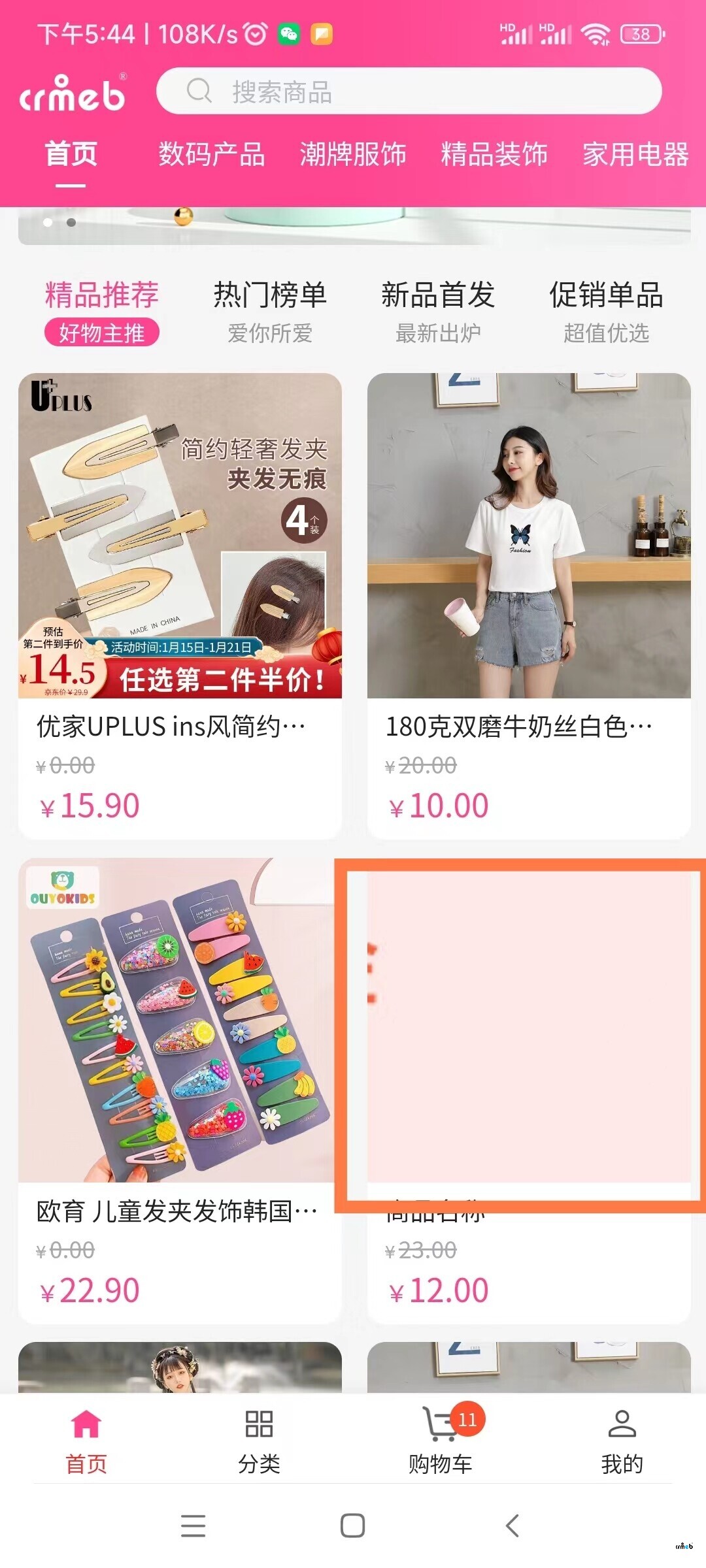The image size is (706, 1568).
Task: Switch to the 潮牌服饰 category tab
Action: pyautogui.click(x=353, y=155)
